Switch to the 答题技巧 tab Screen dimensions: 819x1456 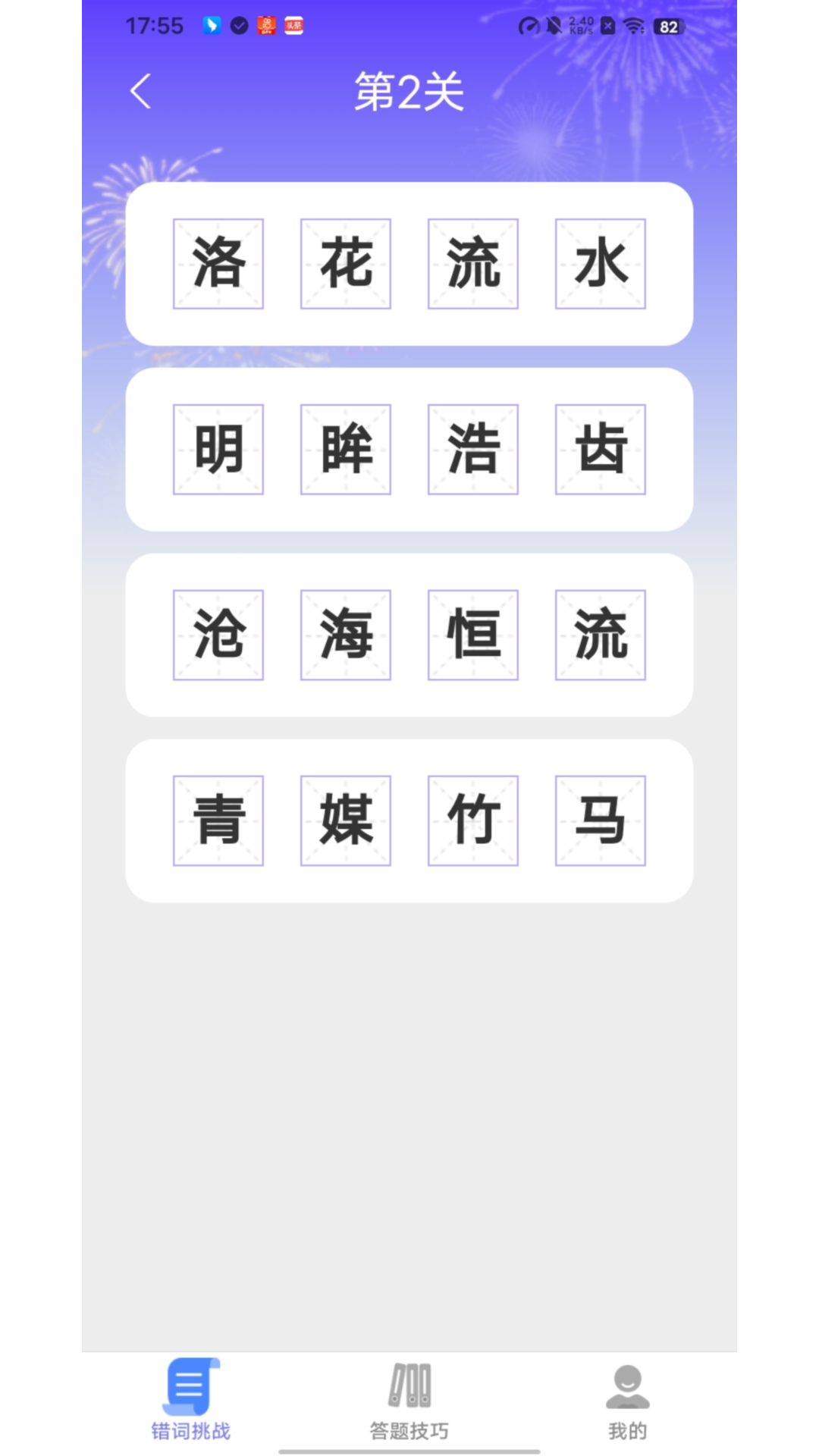tap(409, 1401)
